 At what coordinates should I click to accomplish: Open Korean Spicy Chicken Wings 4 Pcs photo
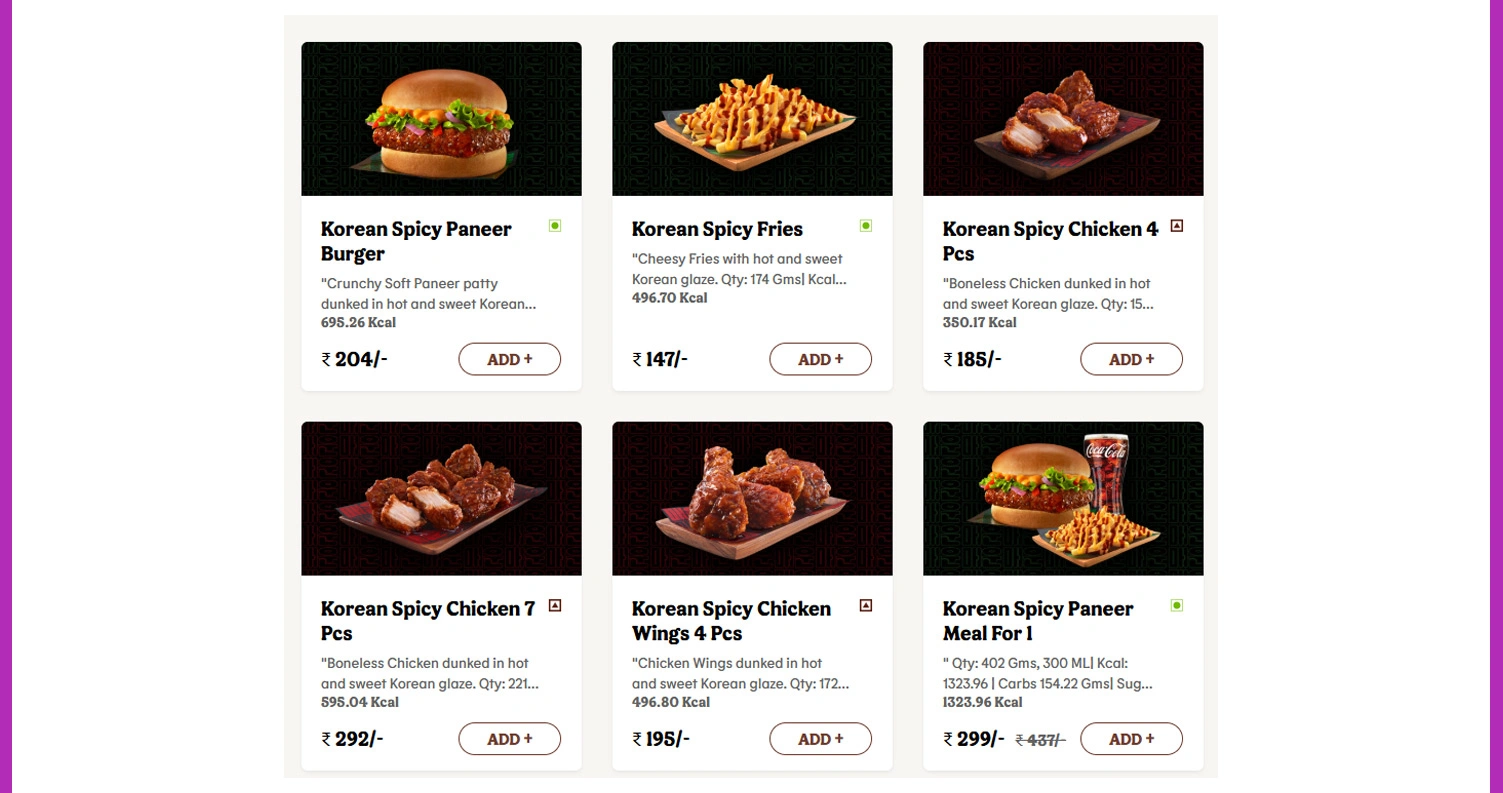point(752,498)
